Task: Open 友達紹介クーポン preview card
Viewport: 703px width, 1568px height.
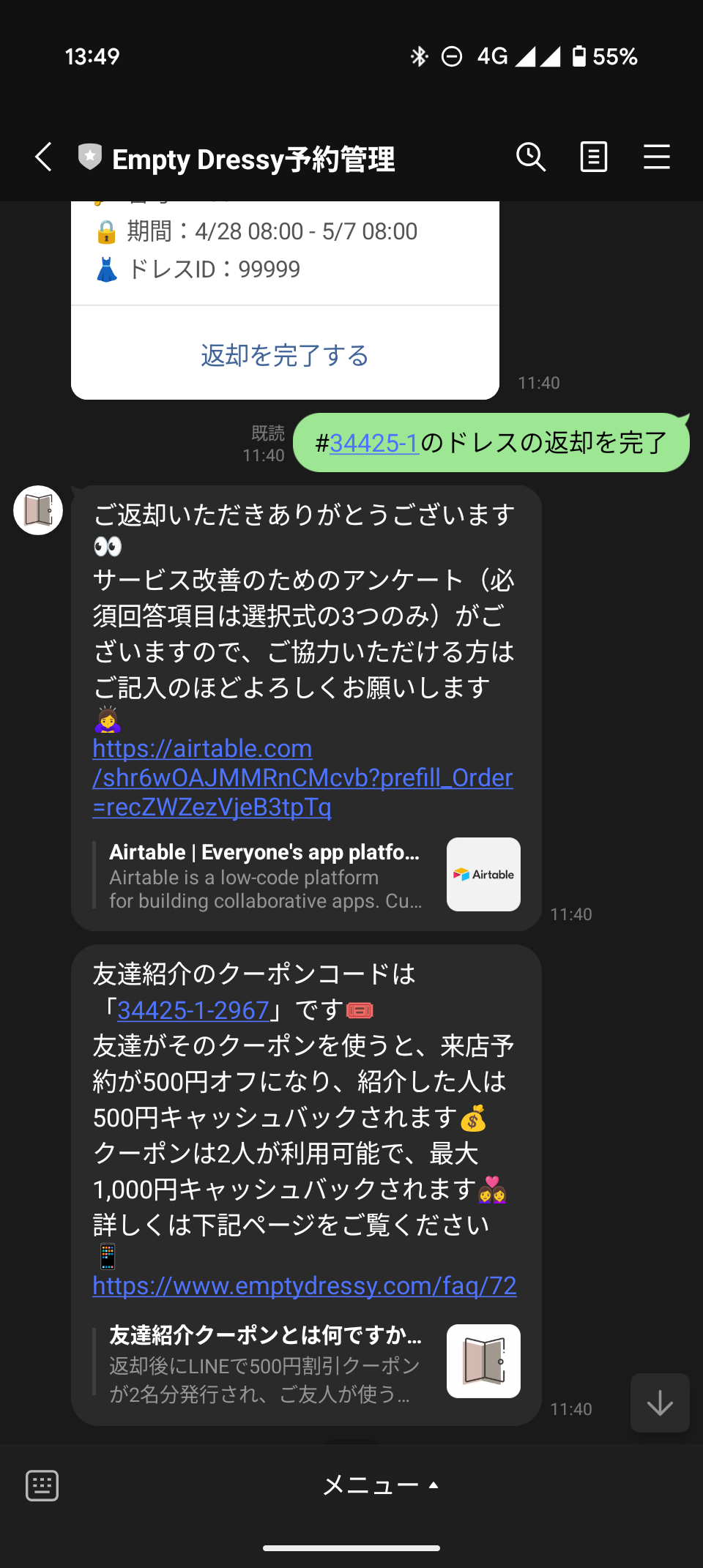Action: coord(308,1362)
